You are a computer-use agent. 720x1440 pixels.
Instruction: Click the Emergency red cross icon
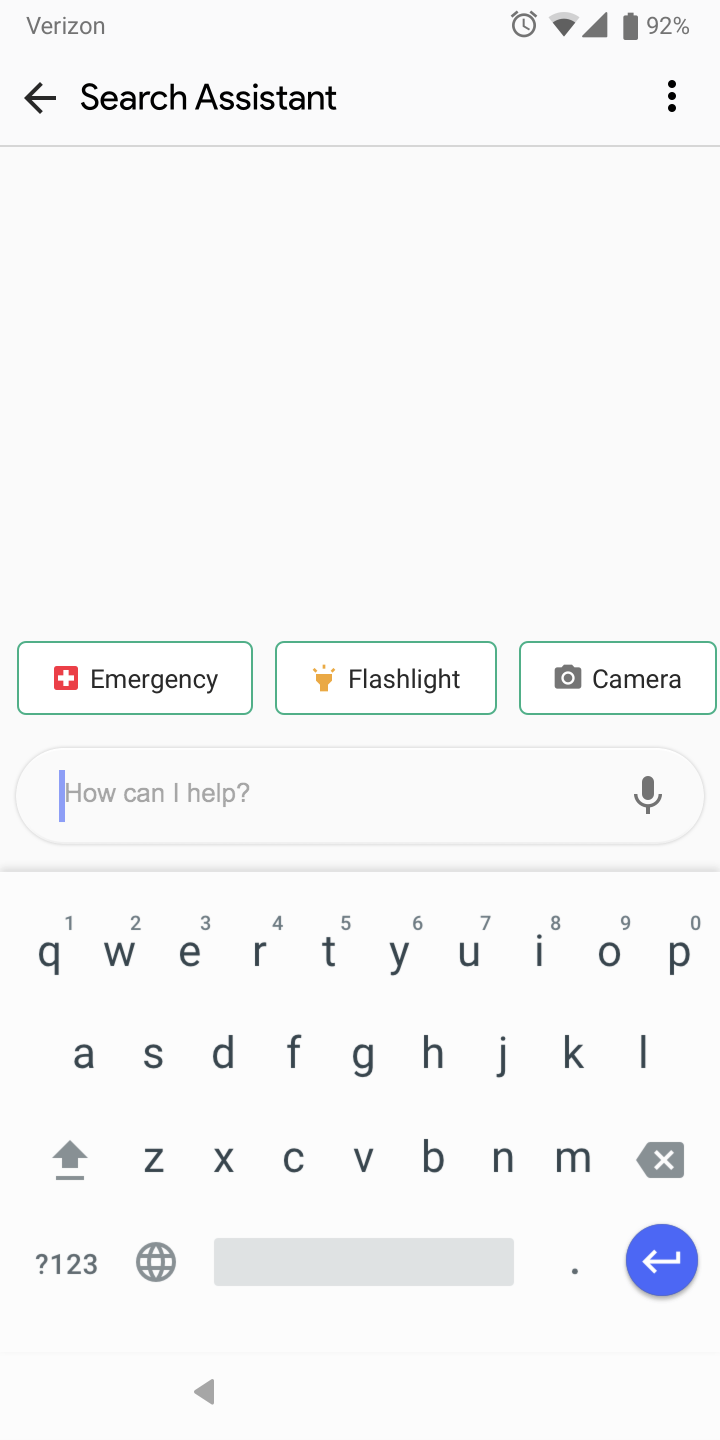[x=66, y=678]
